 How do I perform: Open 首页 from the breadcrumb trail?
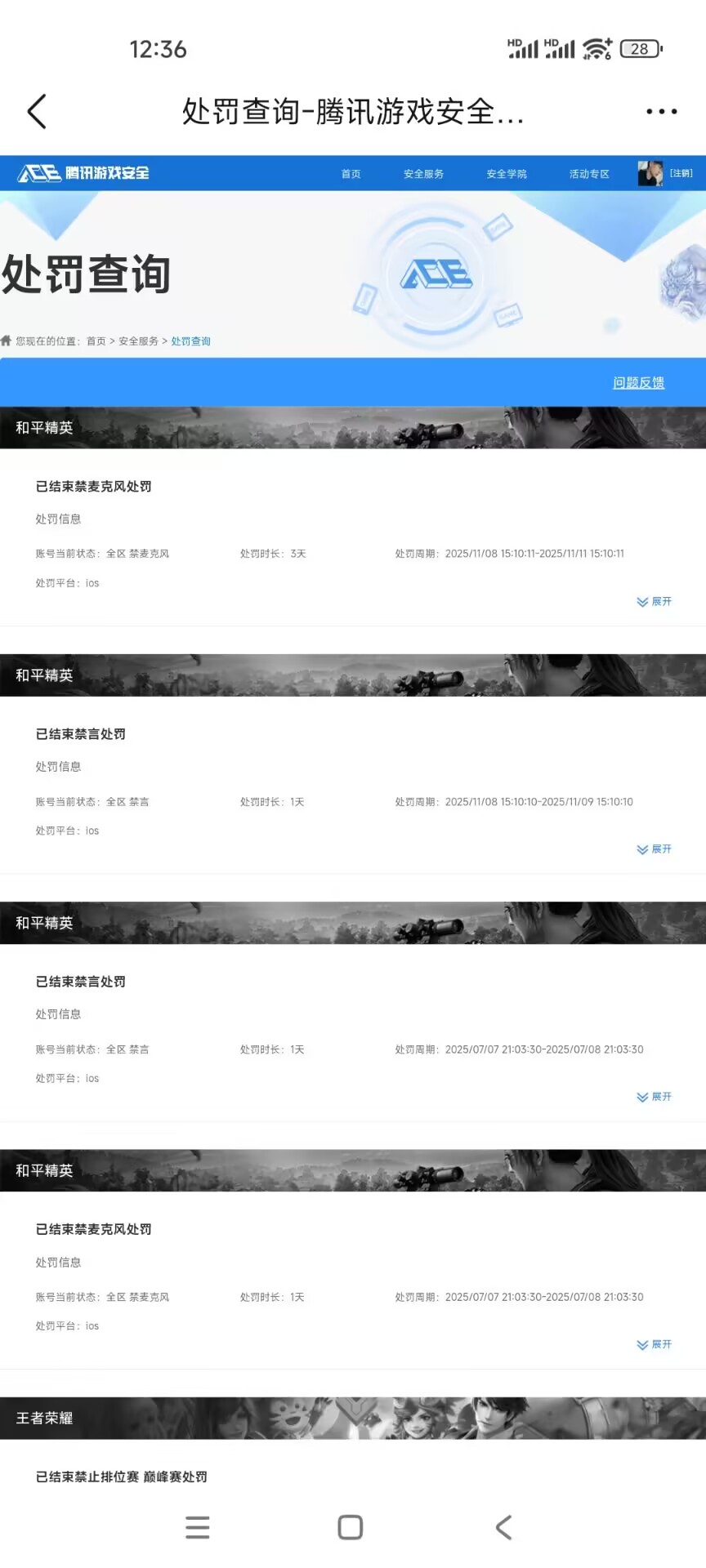tap(96, 341)
